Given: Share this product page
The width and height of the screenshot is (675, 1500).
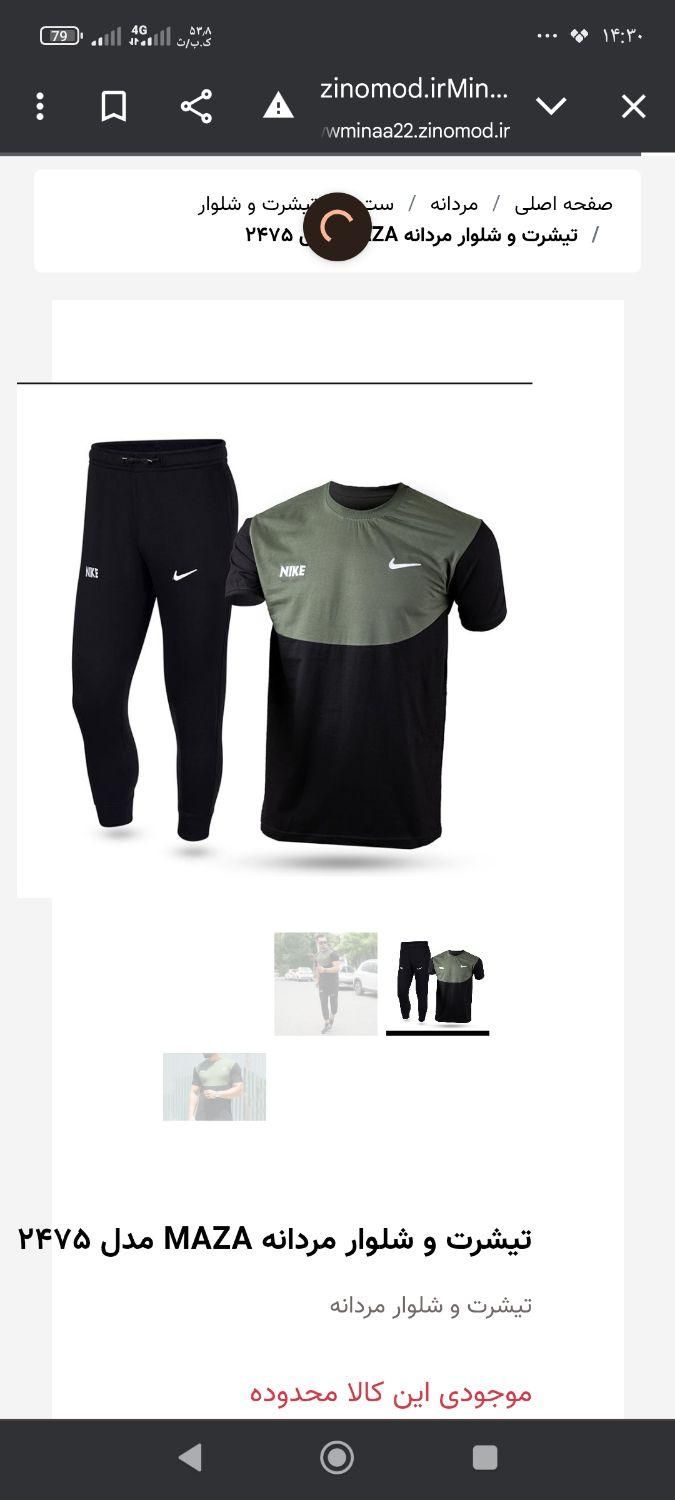Looking at the screenshot, I should click(x=196, y=106).
